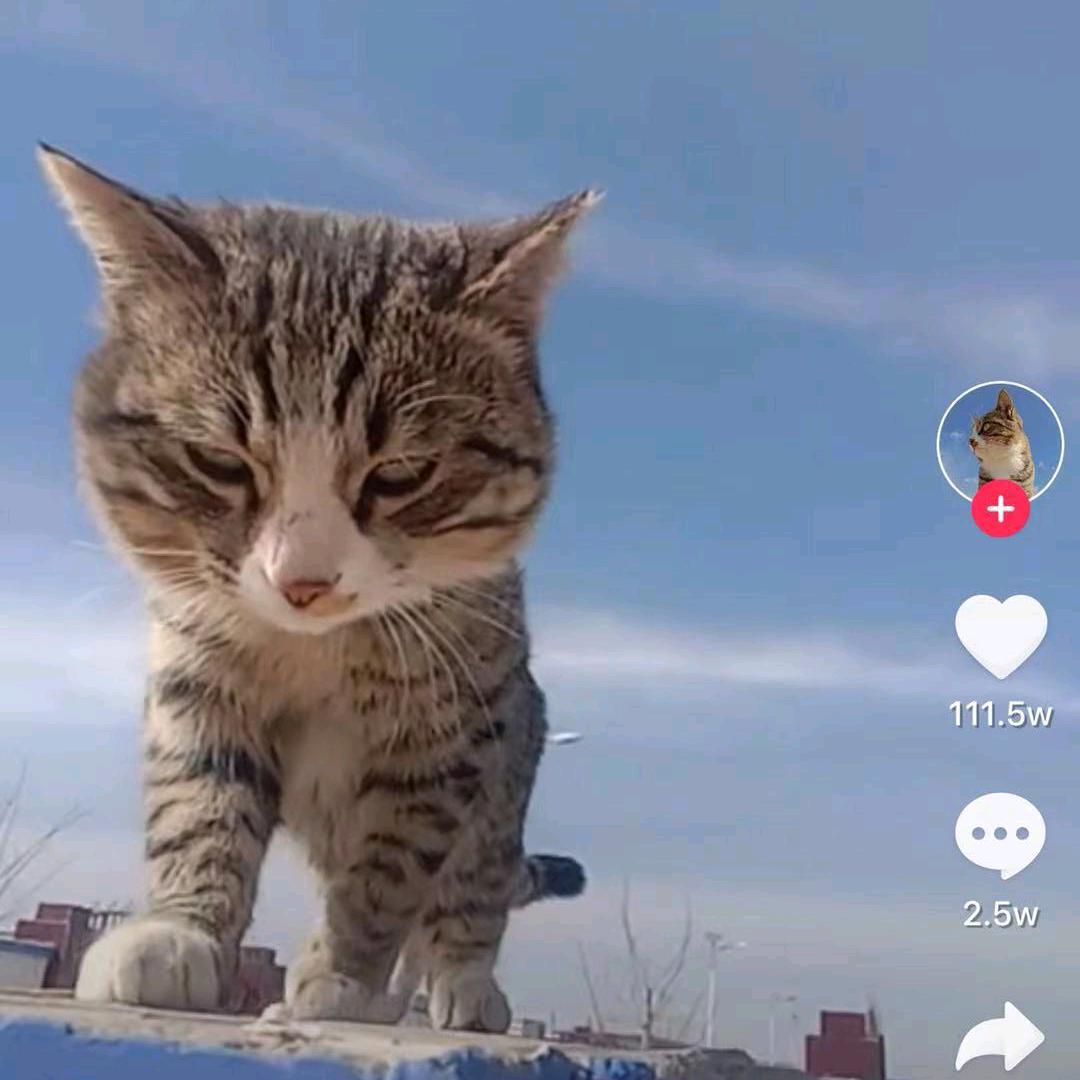Open the comments bubble
Viewport: 1080px width, 1080px height.
tap(1000, 835)
